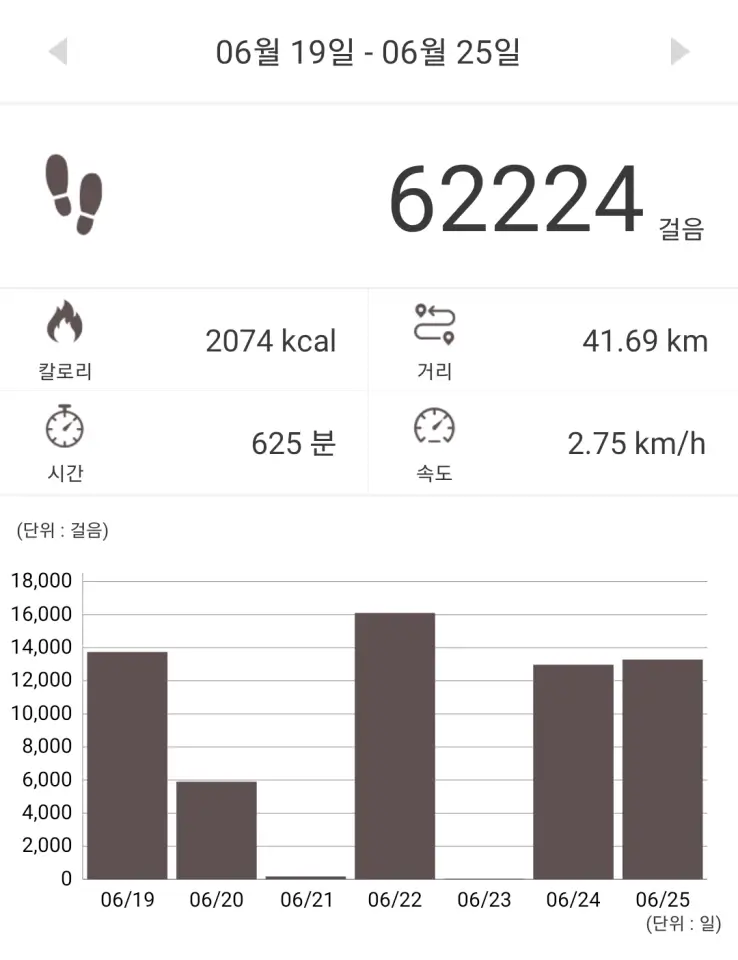This screenshot has height=960, width=738.
Task: Select the 62224 step count total
Action: click(x=512, y=196)
